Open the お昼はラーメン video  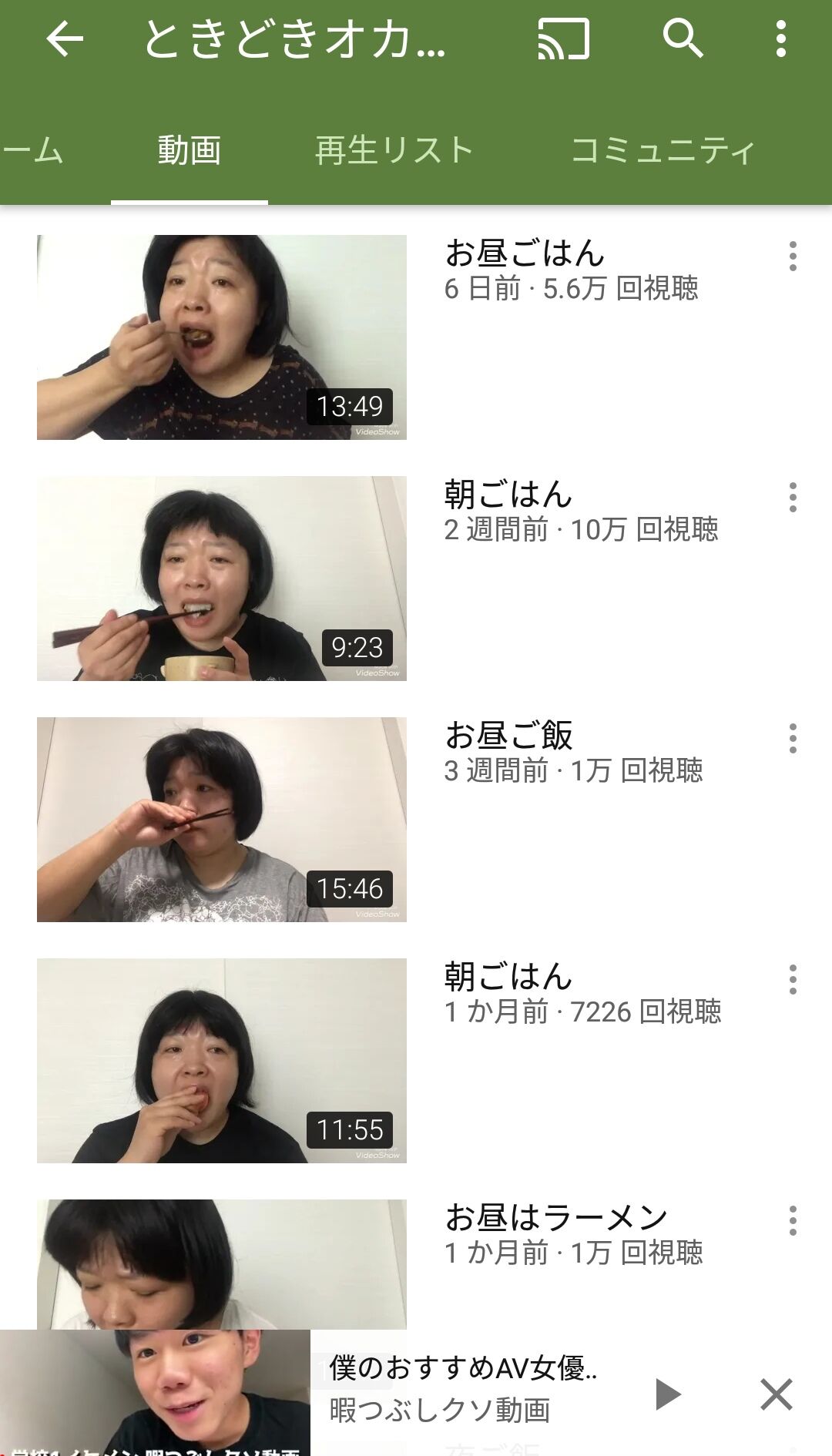pyautogui.click(x=222, y=1264)
